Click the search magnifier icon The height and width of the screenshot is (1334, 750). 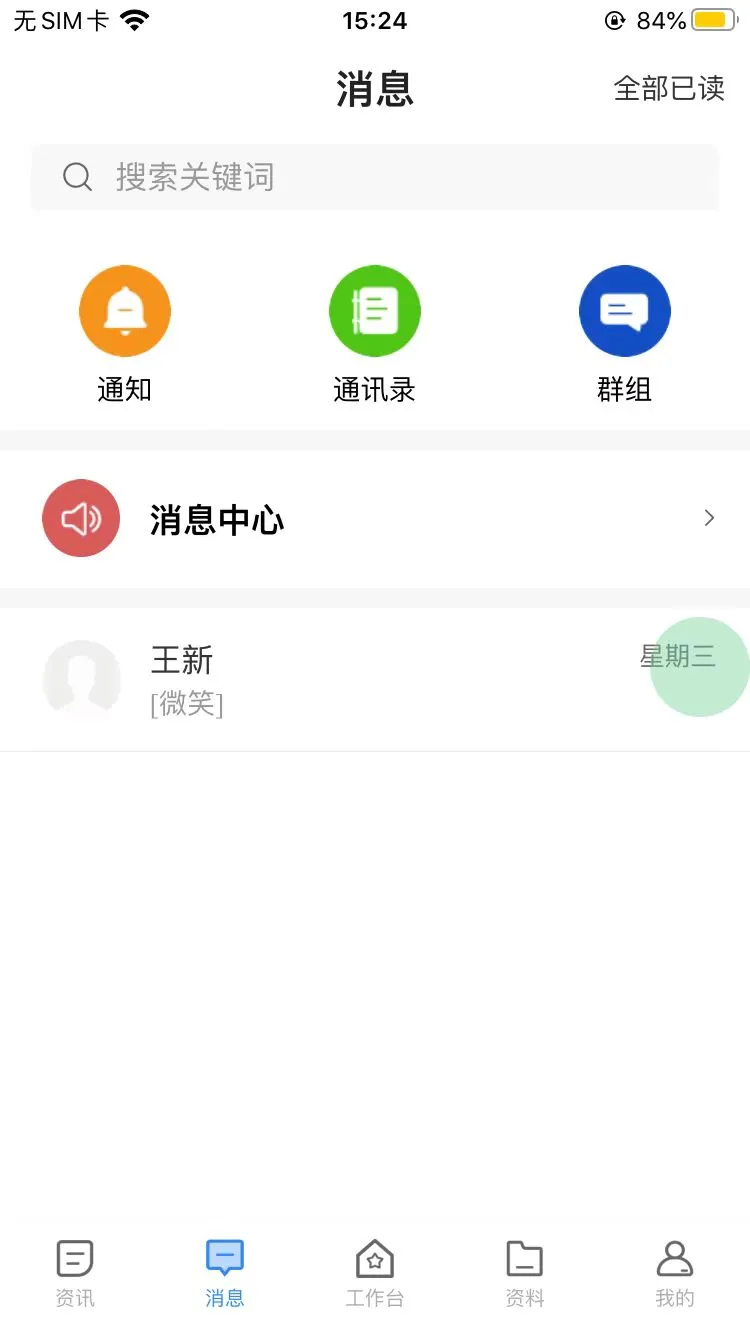[76, 176]
